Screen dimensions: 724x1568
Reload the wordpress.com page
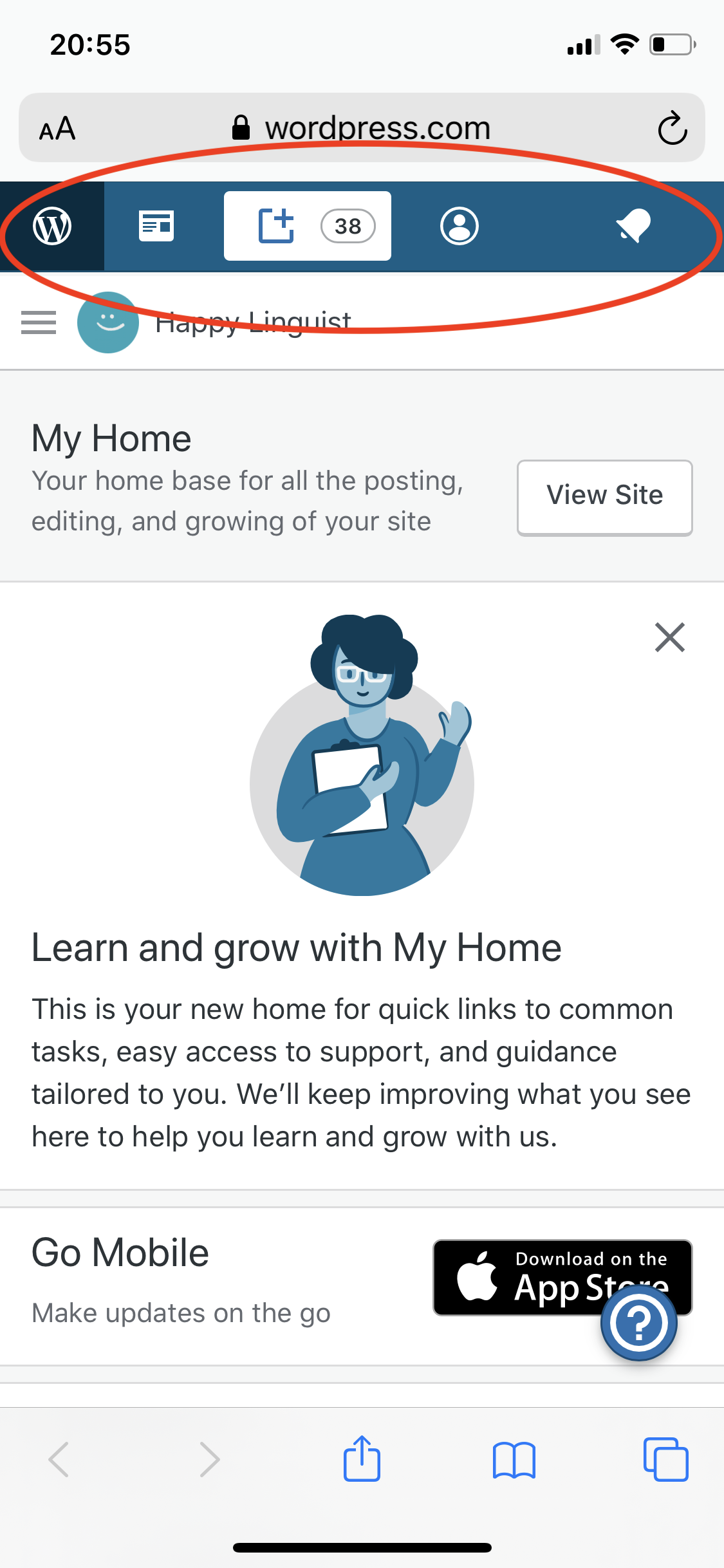point(673,128)
